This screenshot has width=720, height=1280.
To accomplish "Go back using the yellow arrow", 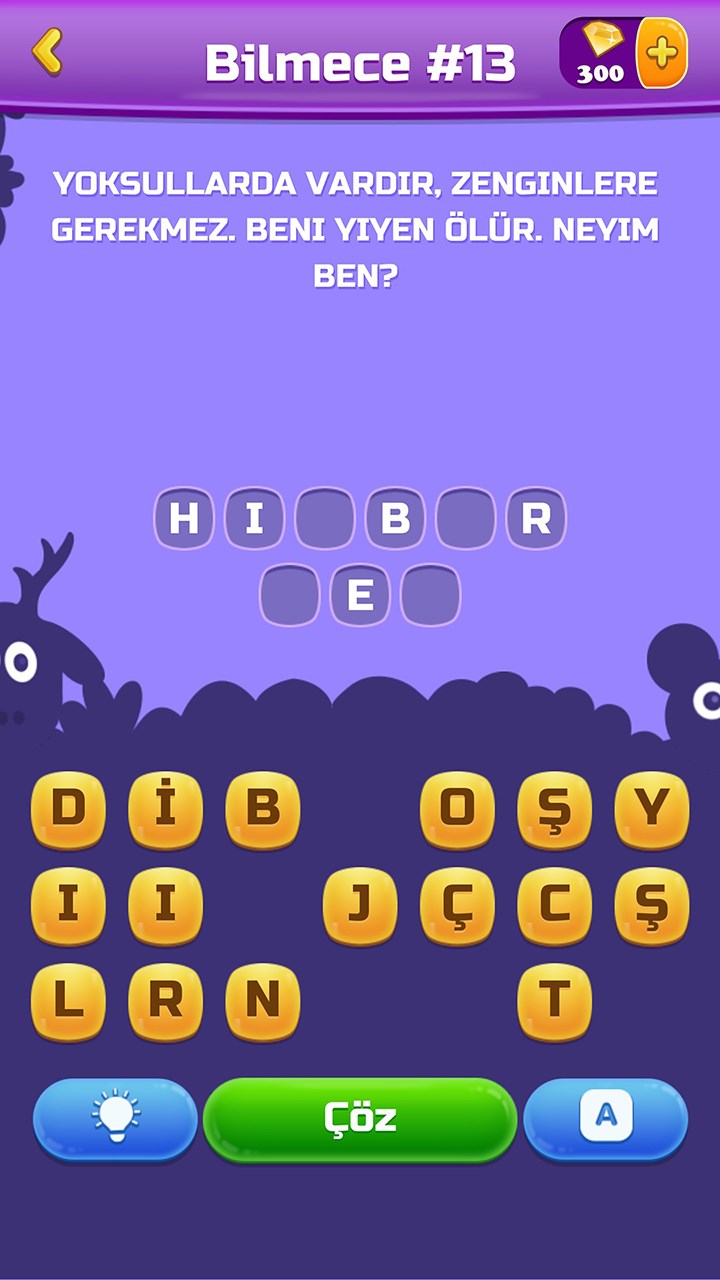I will pyautogui.click(x=46, y=52).
